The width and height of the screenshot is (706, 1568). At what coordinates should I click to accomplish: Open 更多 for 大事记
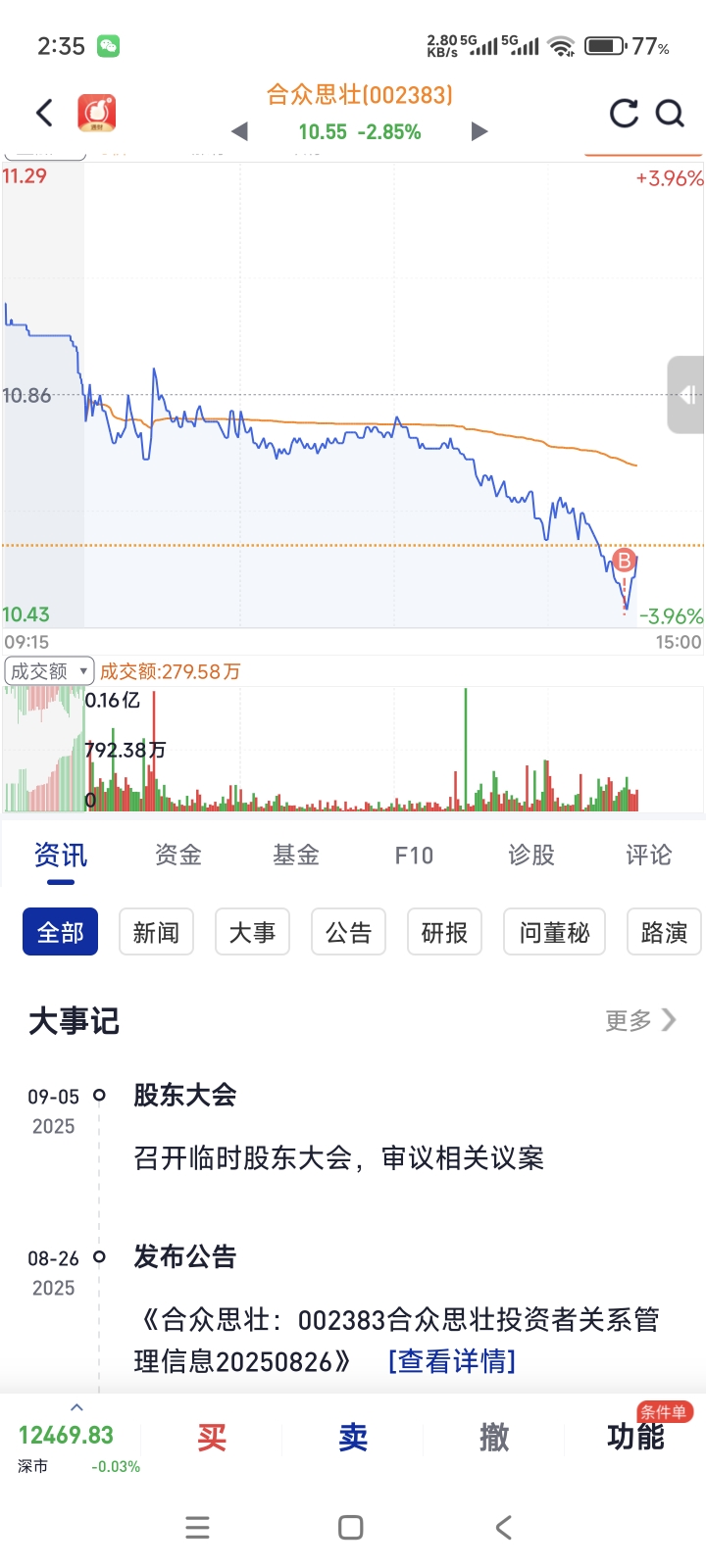tap(640, 1021)
